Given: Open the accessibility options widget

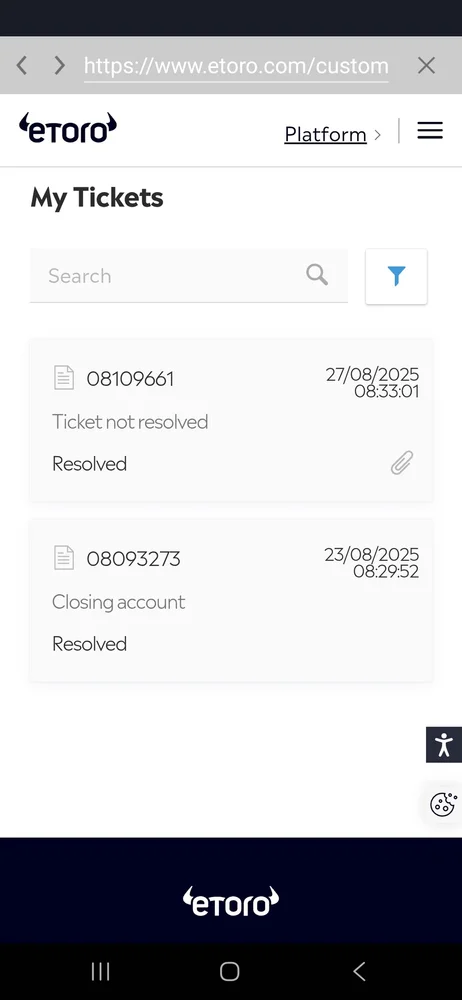Looking at the screenshot, I should [x=444, y=744].
